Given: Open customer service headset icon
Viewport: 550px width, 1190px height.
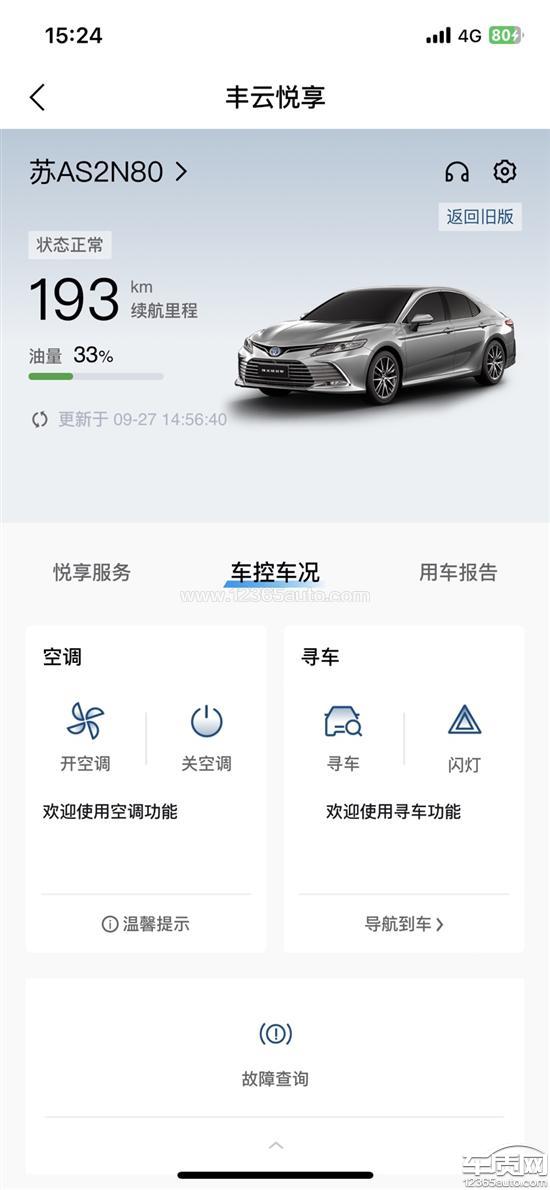Looking at the screenshot, I should click(457, 172).
